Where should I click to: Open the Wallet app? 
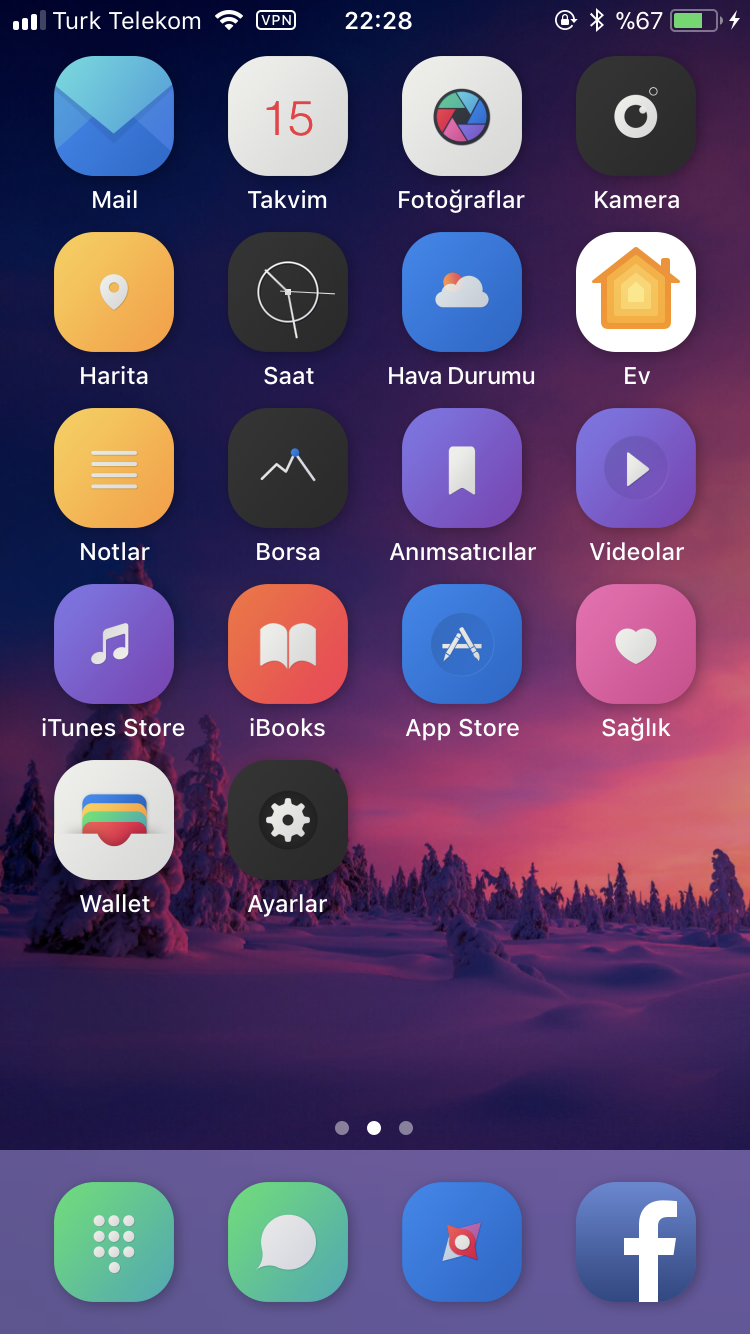pyautogui.click(x=114, y=820)
